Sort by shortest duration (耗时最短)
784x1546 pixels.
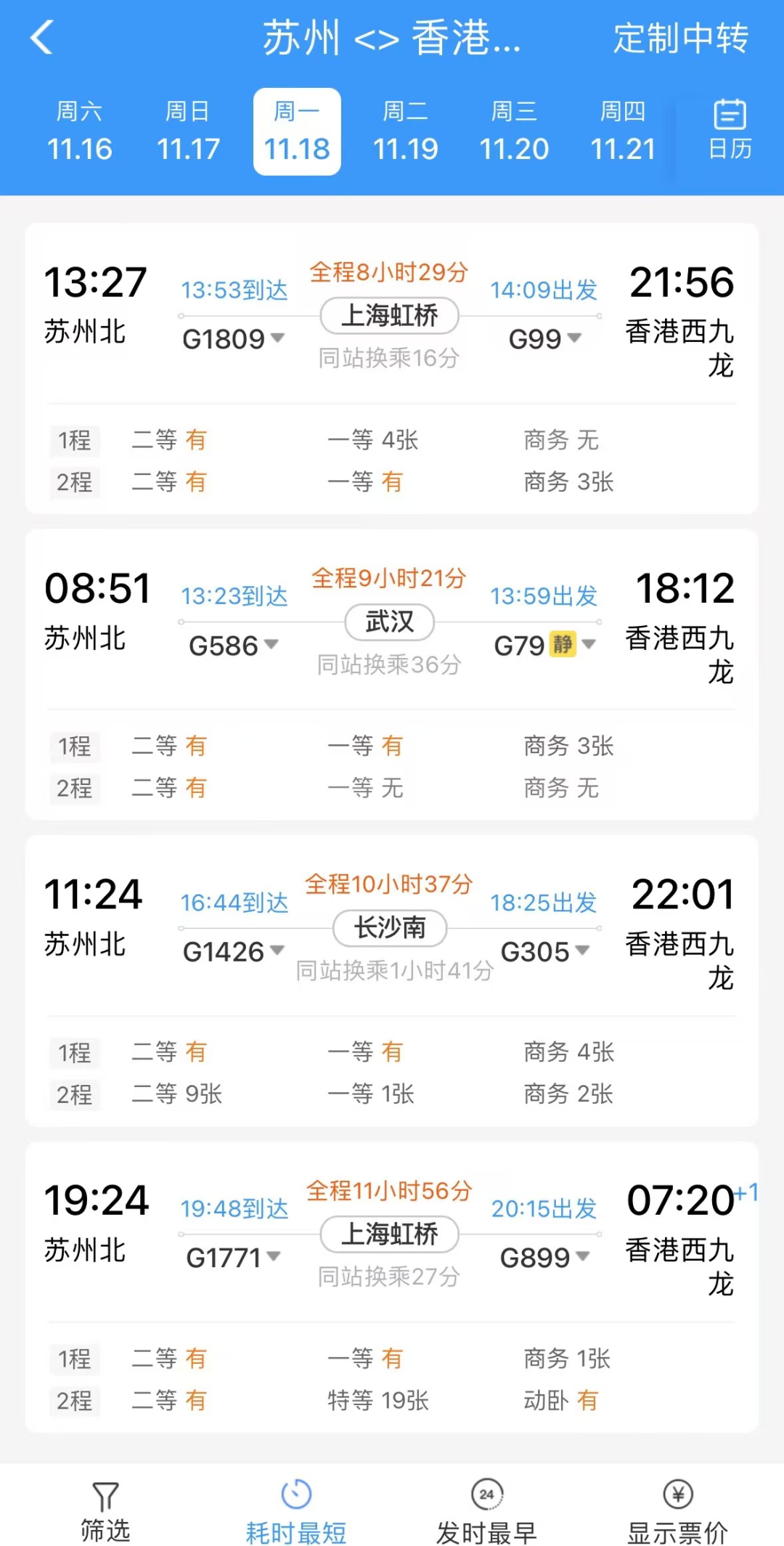(294, 1510)
